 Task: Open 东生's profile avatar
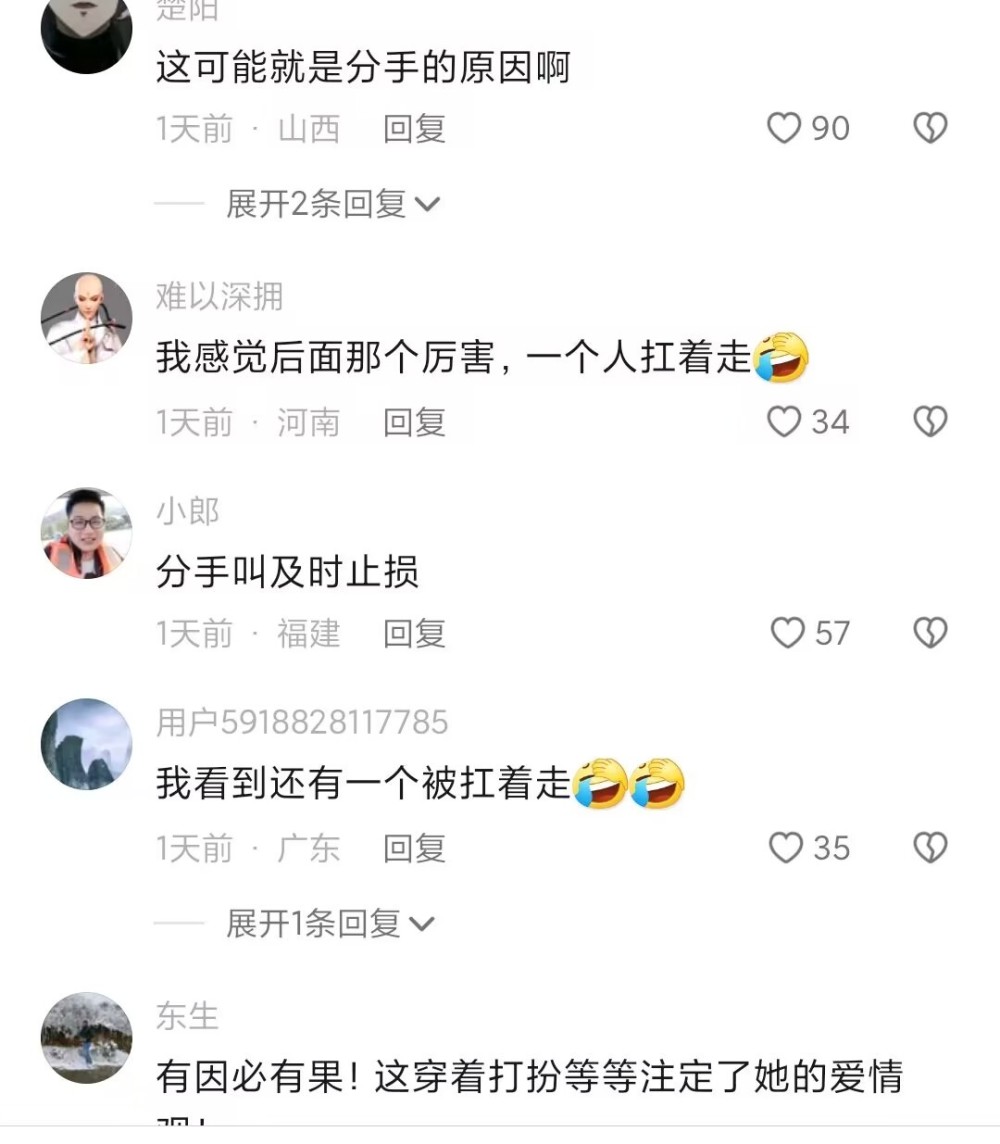pos(86,1037)
